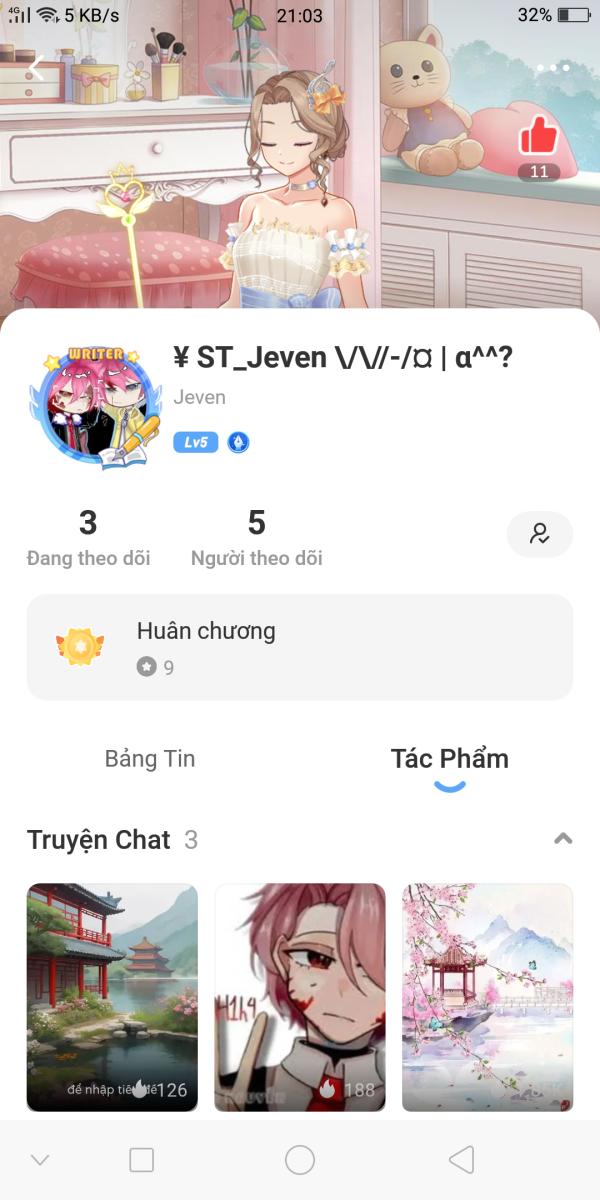View the Đang theo dõi following list

tap(88, 537)
